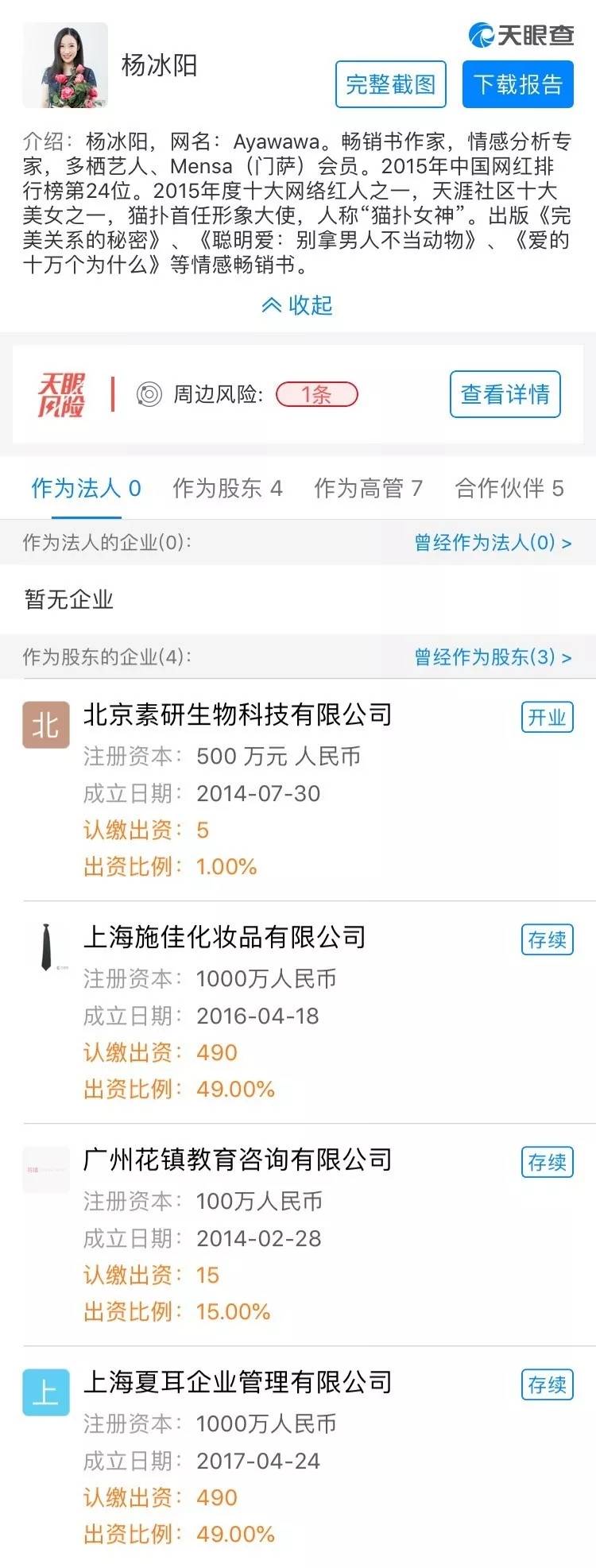Viewport: 596px width, 1568px height.
Task: Switch to the 作为高管 tab
Action: [x=368, y=487]
